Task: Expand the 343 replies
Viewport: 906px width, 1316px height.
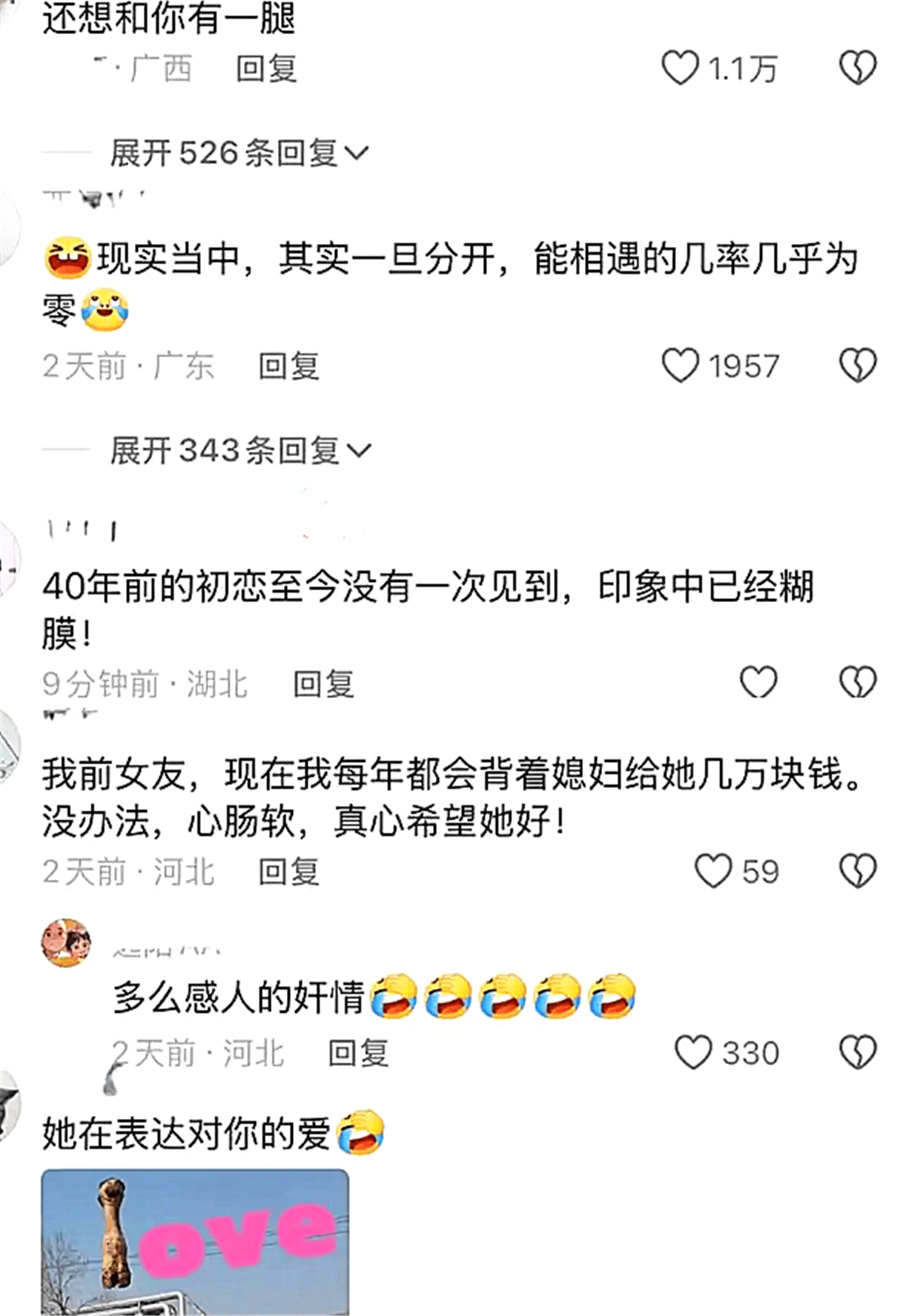Action: tap(239, 451)
